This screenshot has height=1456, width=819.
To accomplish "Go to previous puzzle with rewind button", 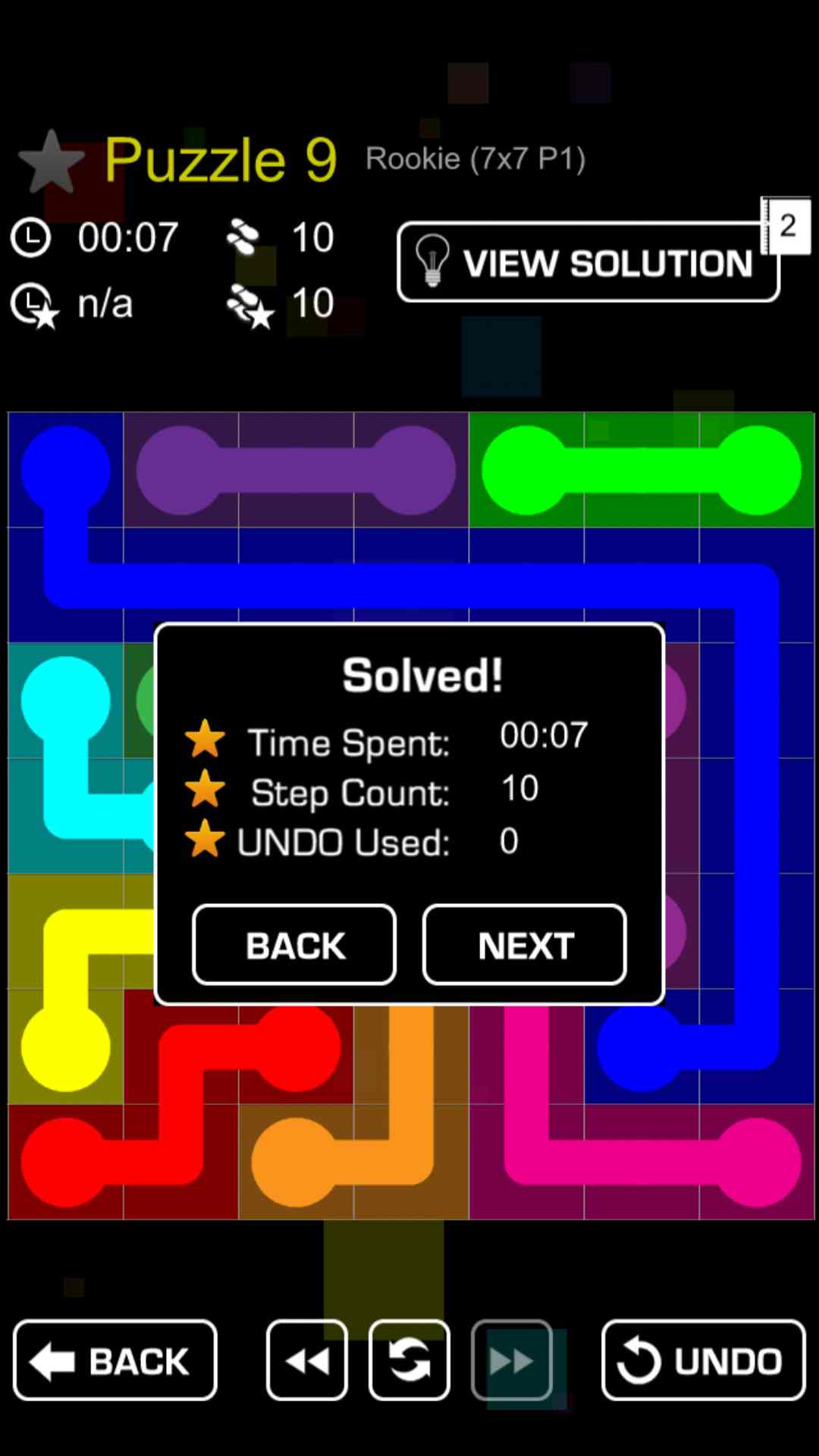I will point(307,1360).
